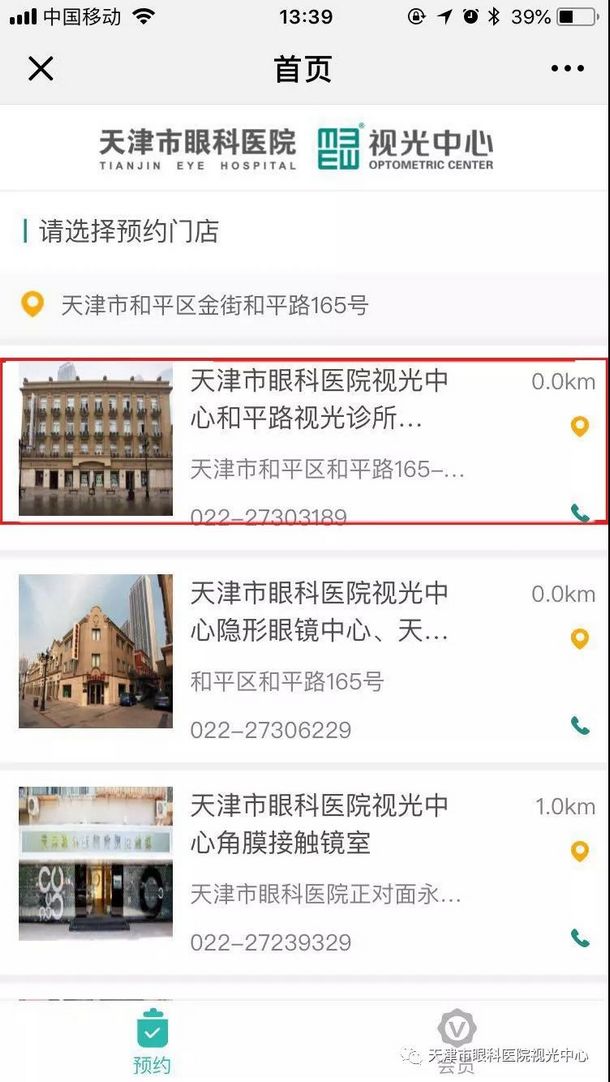
Task: Open map location for 角膜接触镜室
Action: tap(579, 851)
